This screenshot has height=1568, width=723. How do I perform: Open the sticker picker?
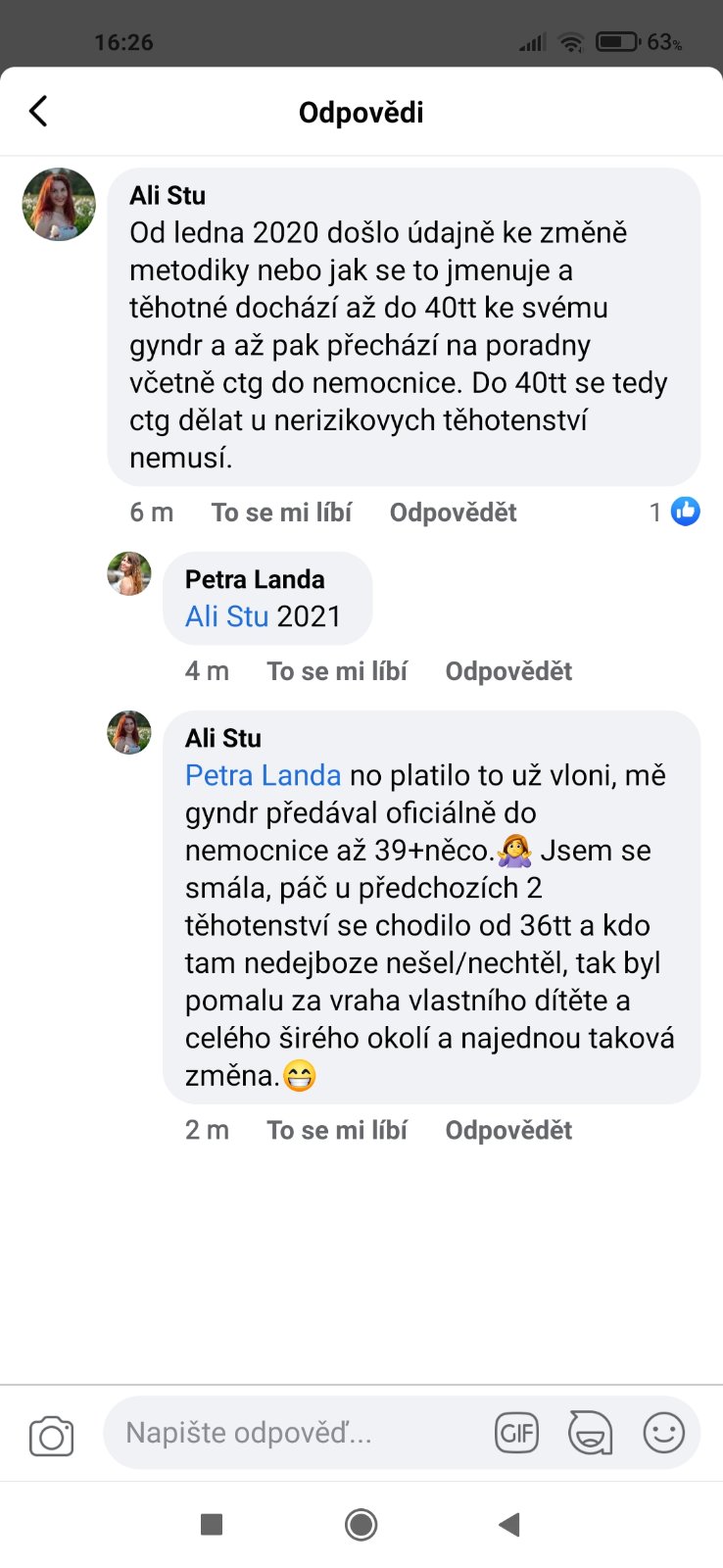click(x=590, y=1434)
